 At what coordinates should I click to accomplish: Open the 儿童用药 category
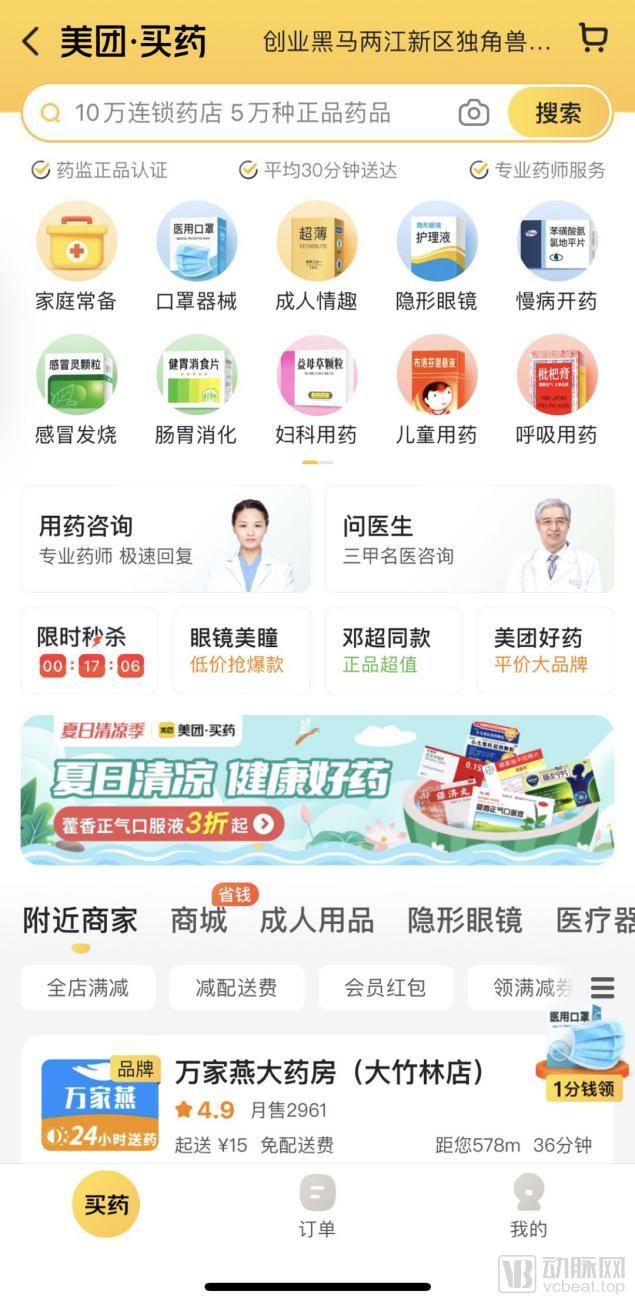click(436, 390)
